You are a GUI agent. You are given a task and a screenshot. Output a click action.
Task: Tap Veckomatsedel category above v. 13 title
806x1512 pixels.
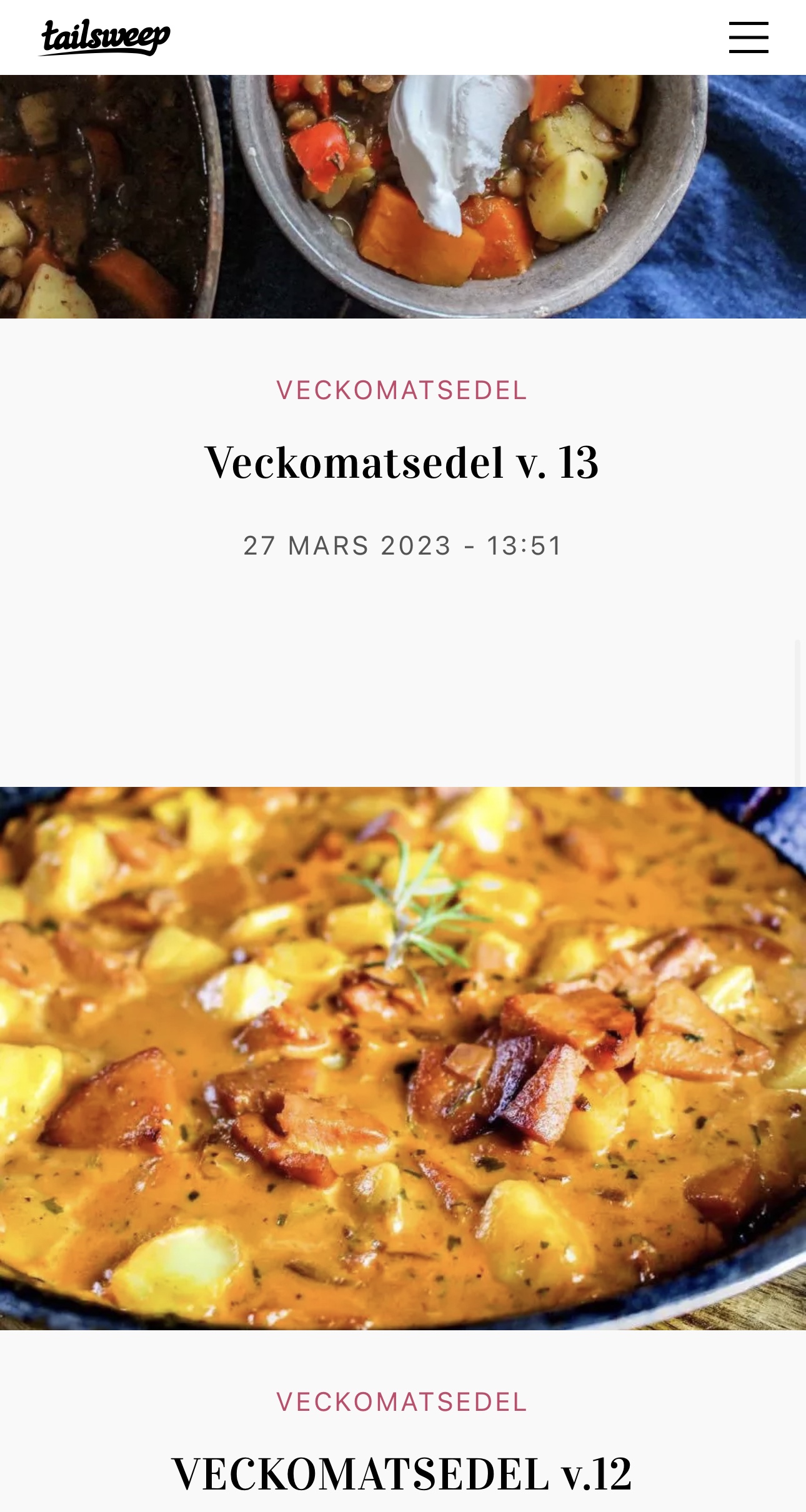pos(402,390)
